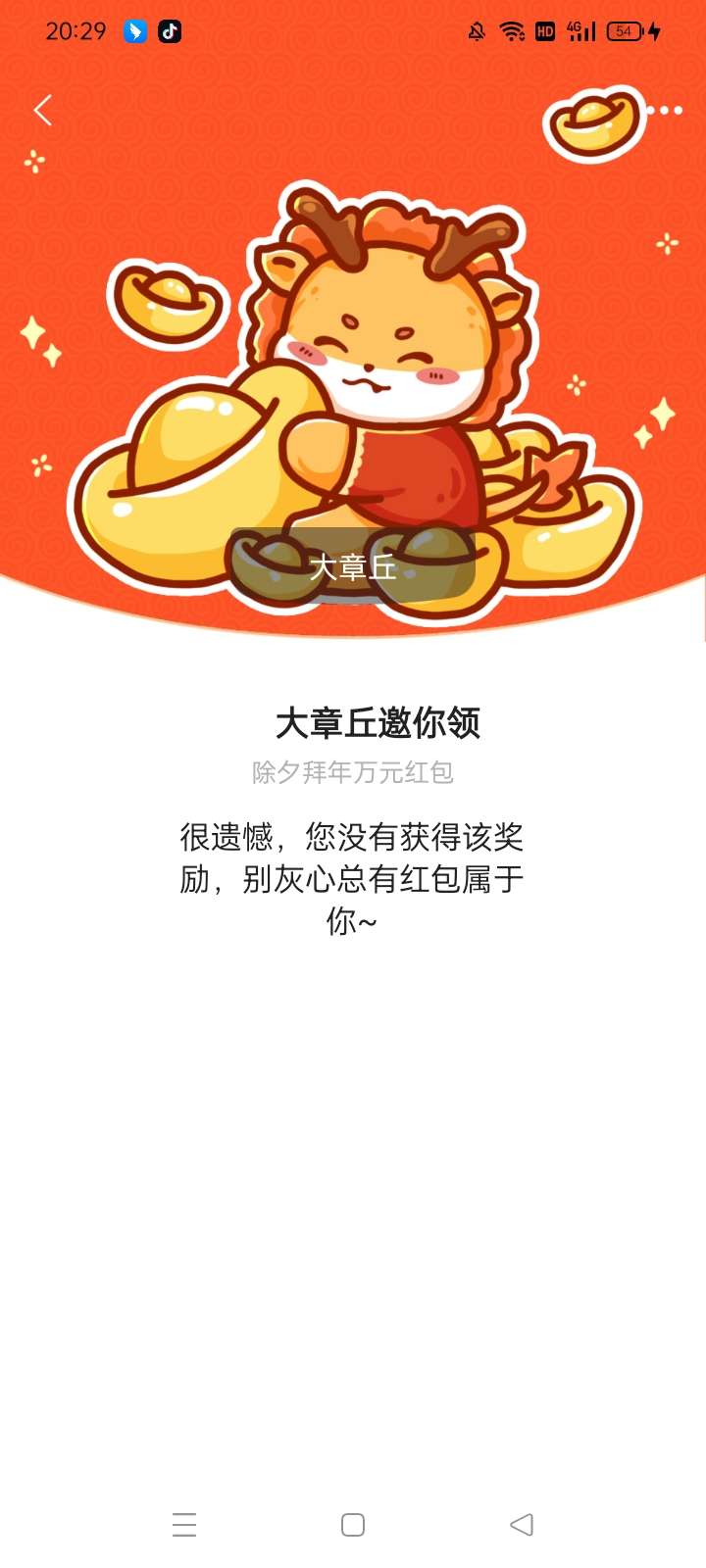Tap the 大章丘 label on the banner

click(352, 565)
